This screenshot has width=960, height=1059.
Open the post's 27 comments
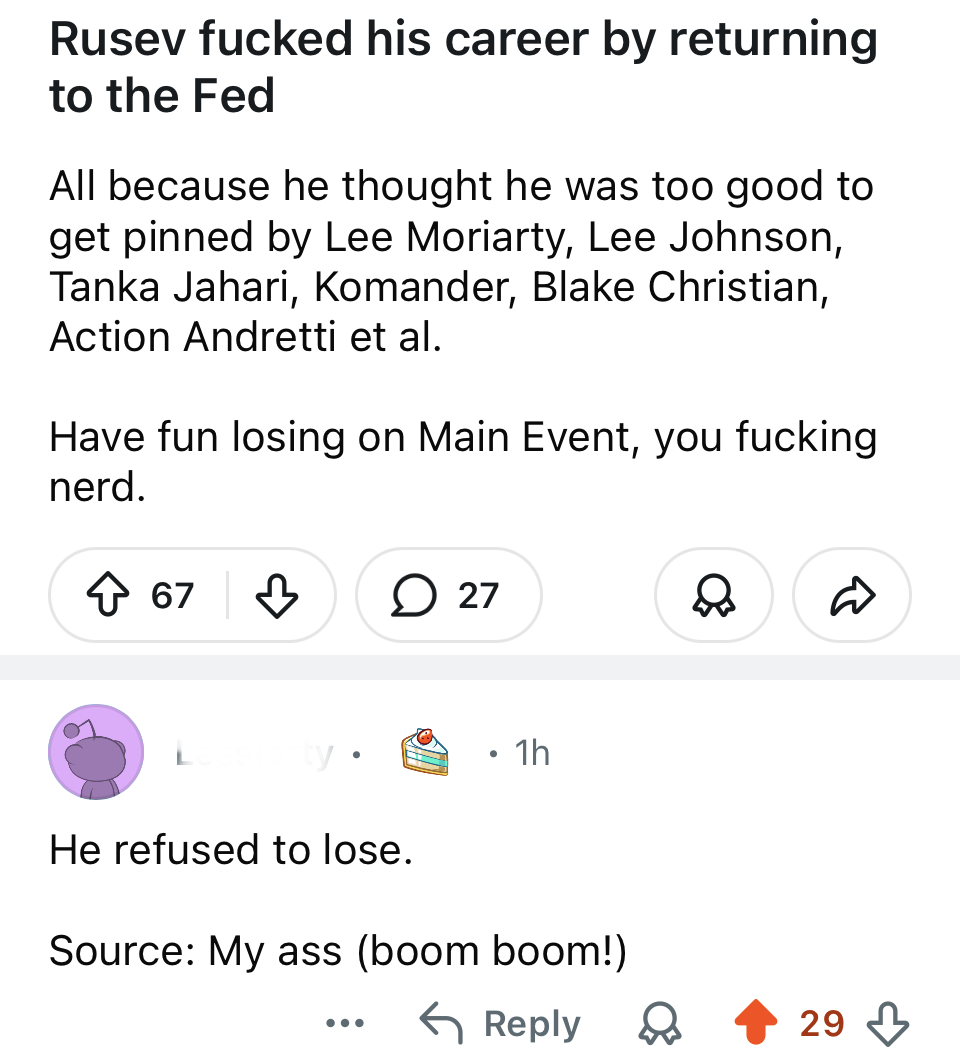tap(449, 596)
